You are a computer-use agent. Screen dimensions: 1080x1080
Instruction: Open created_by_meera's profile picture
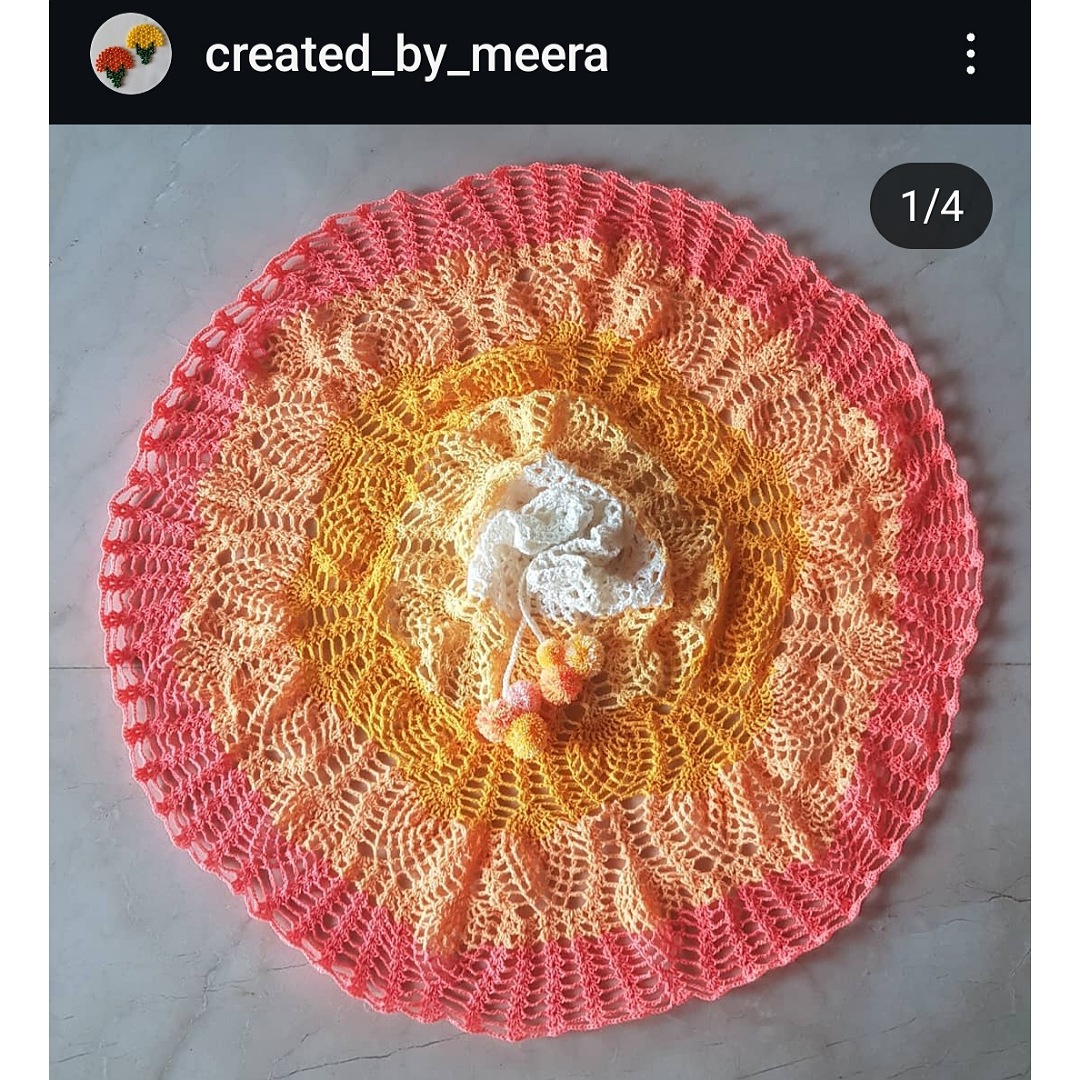[x=131, y=54]
